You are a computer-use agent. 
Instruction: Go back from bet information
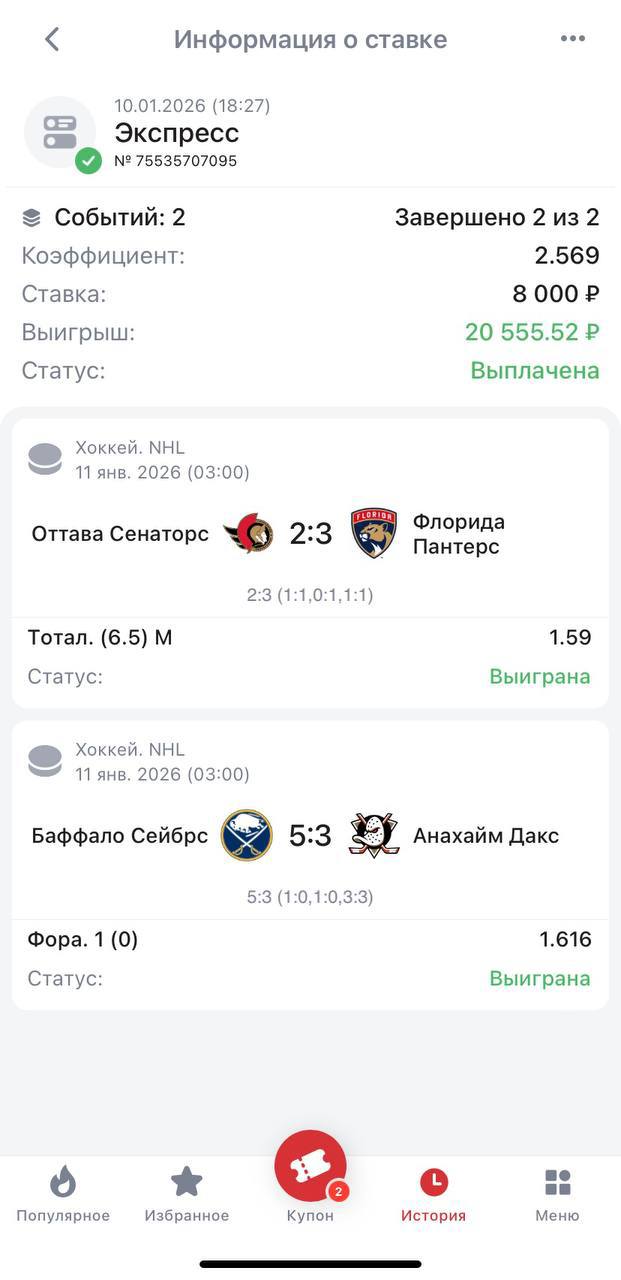coord(52,39)
